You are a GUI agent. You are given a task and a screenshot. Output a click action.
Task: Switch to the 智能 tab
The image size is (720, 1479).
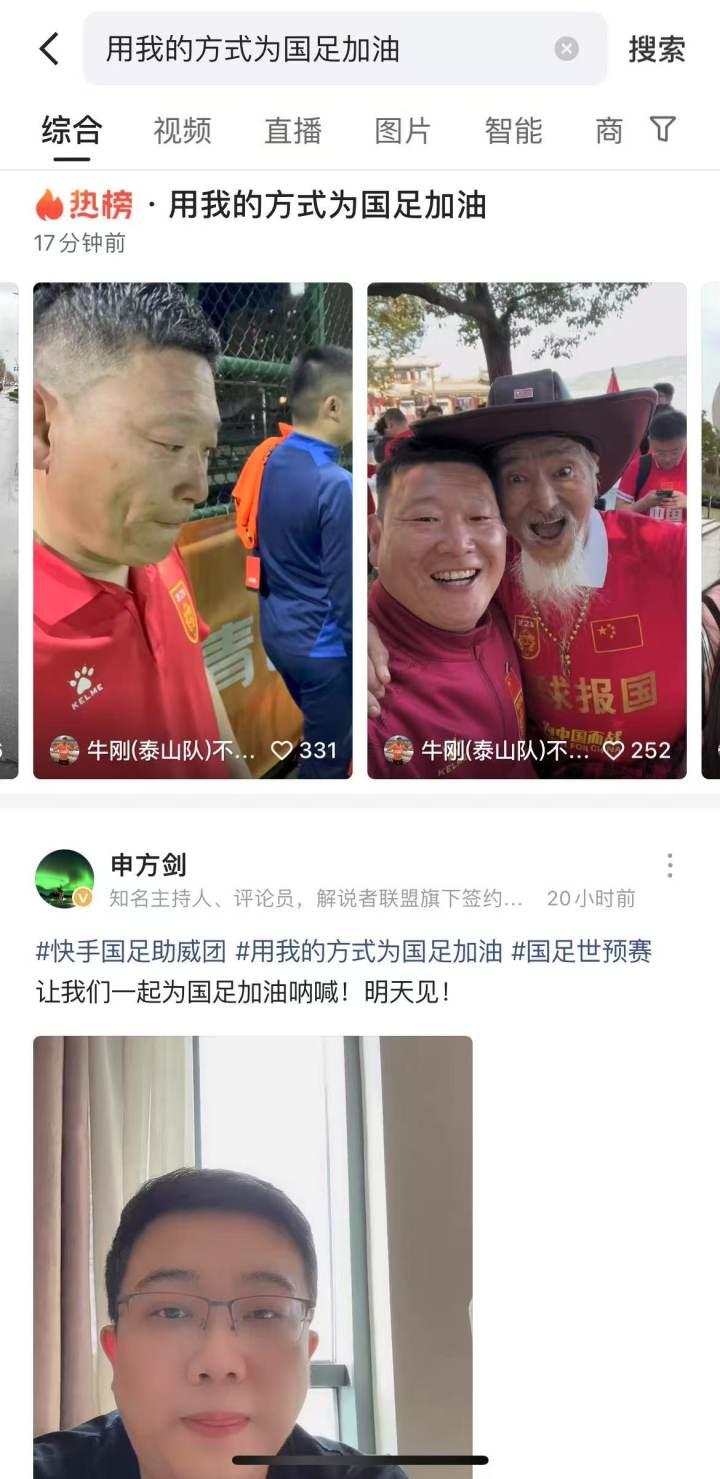[513, 131]
